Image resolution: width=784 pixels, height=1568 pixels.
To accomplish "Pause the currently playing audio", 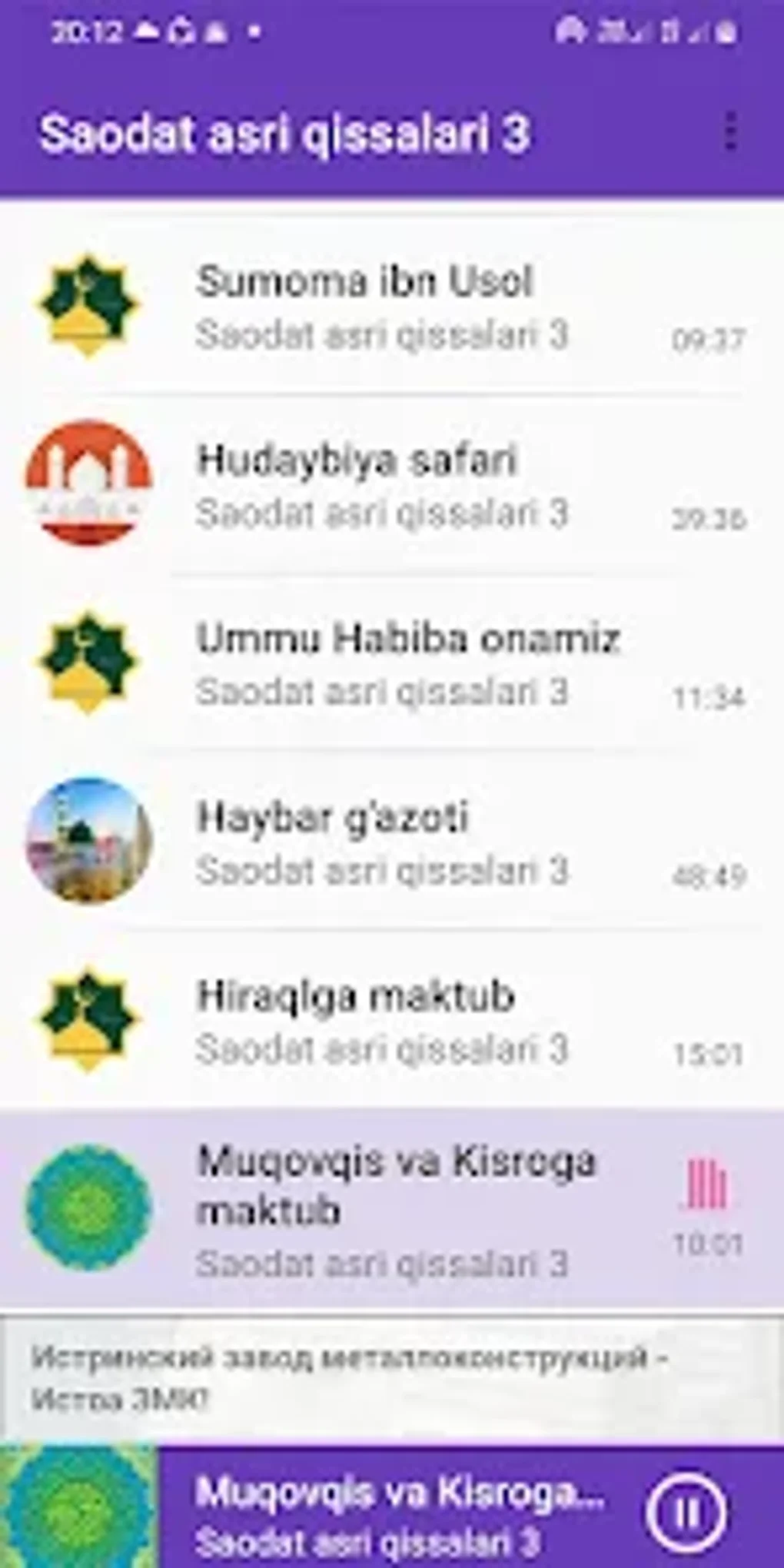I will click(x=686, y=1512).
